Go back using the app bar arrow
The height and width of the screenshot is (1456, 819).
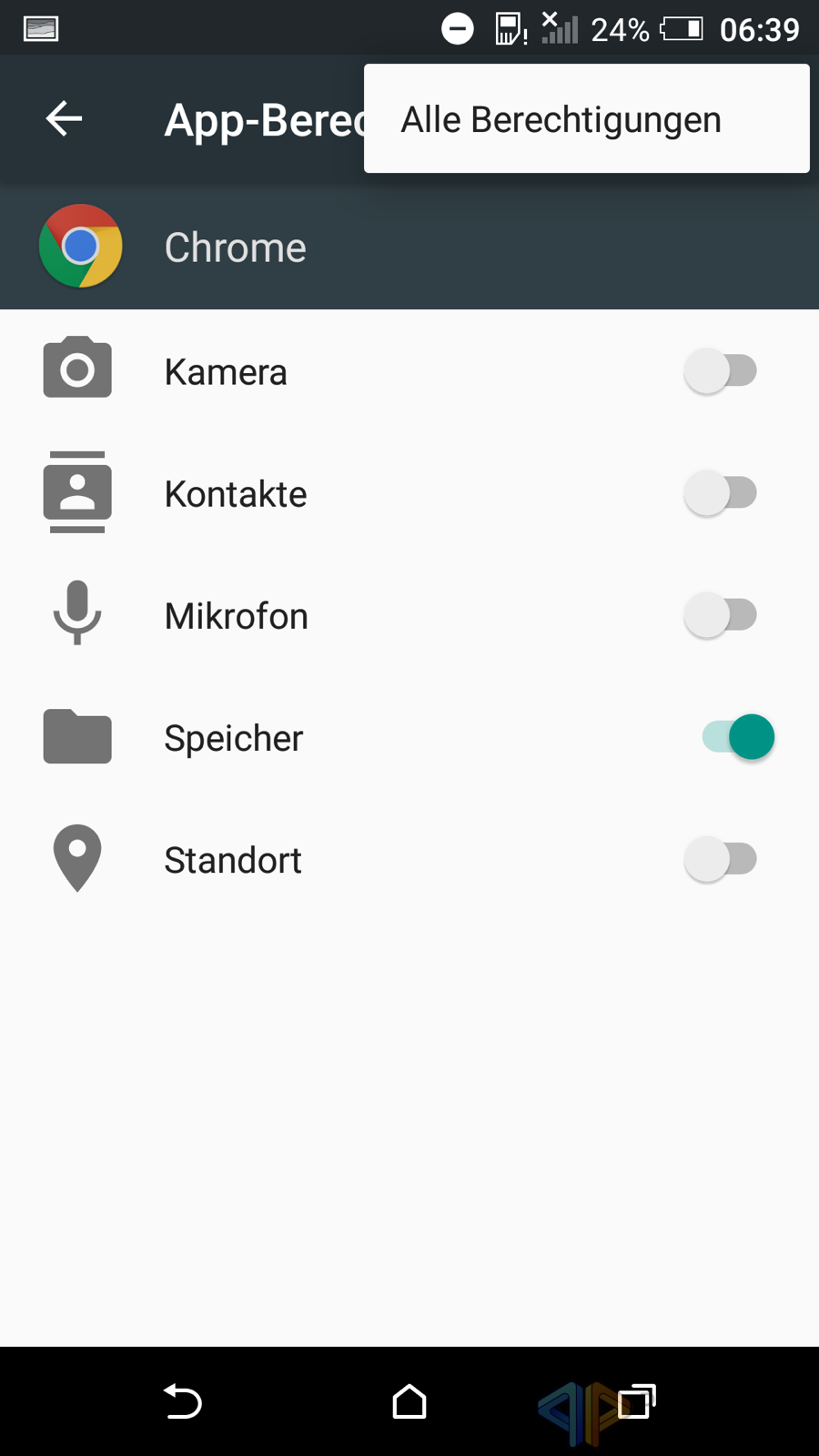64,118
